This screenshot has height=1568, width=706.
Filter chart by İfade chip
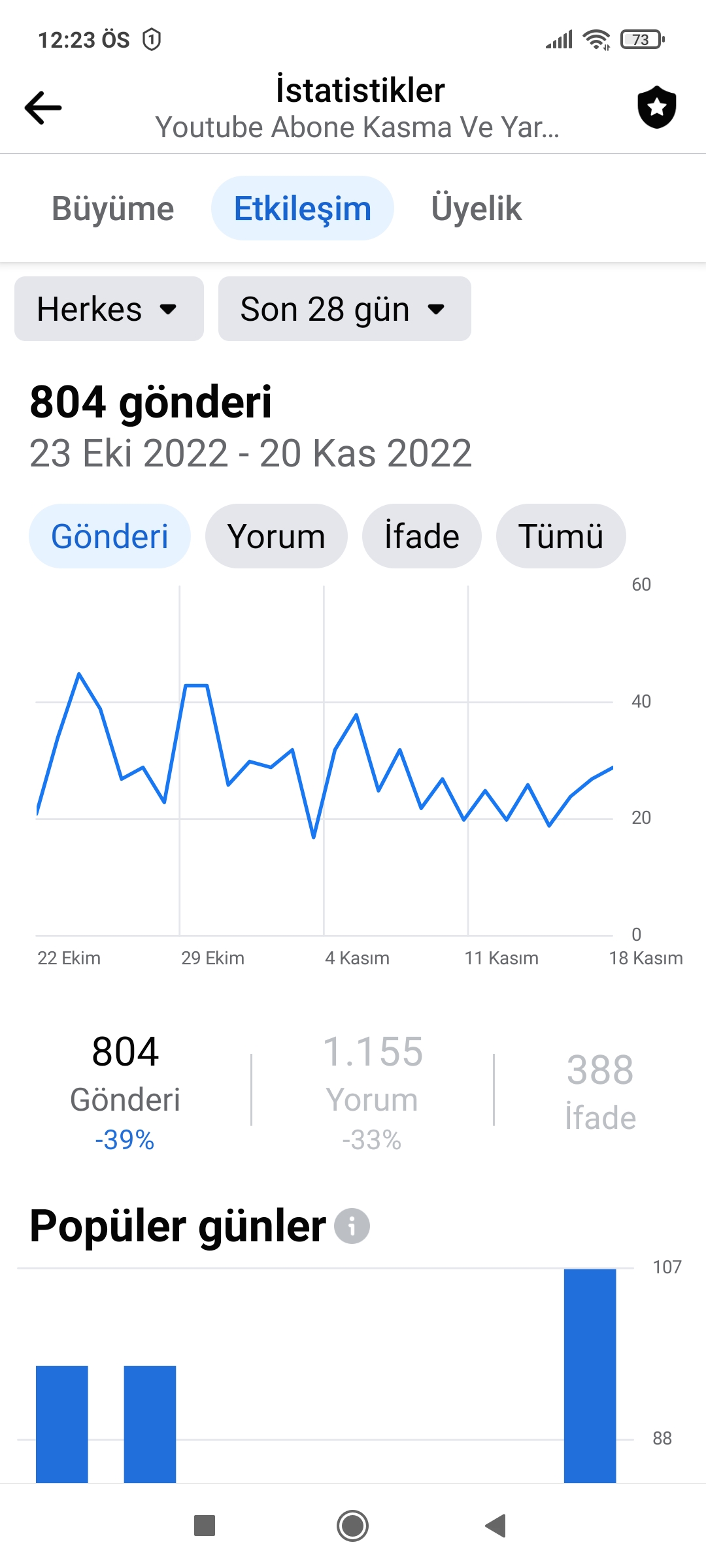click(x=422, y=536)
